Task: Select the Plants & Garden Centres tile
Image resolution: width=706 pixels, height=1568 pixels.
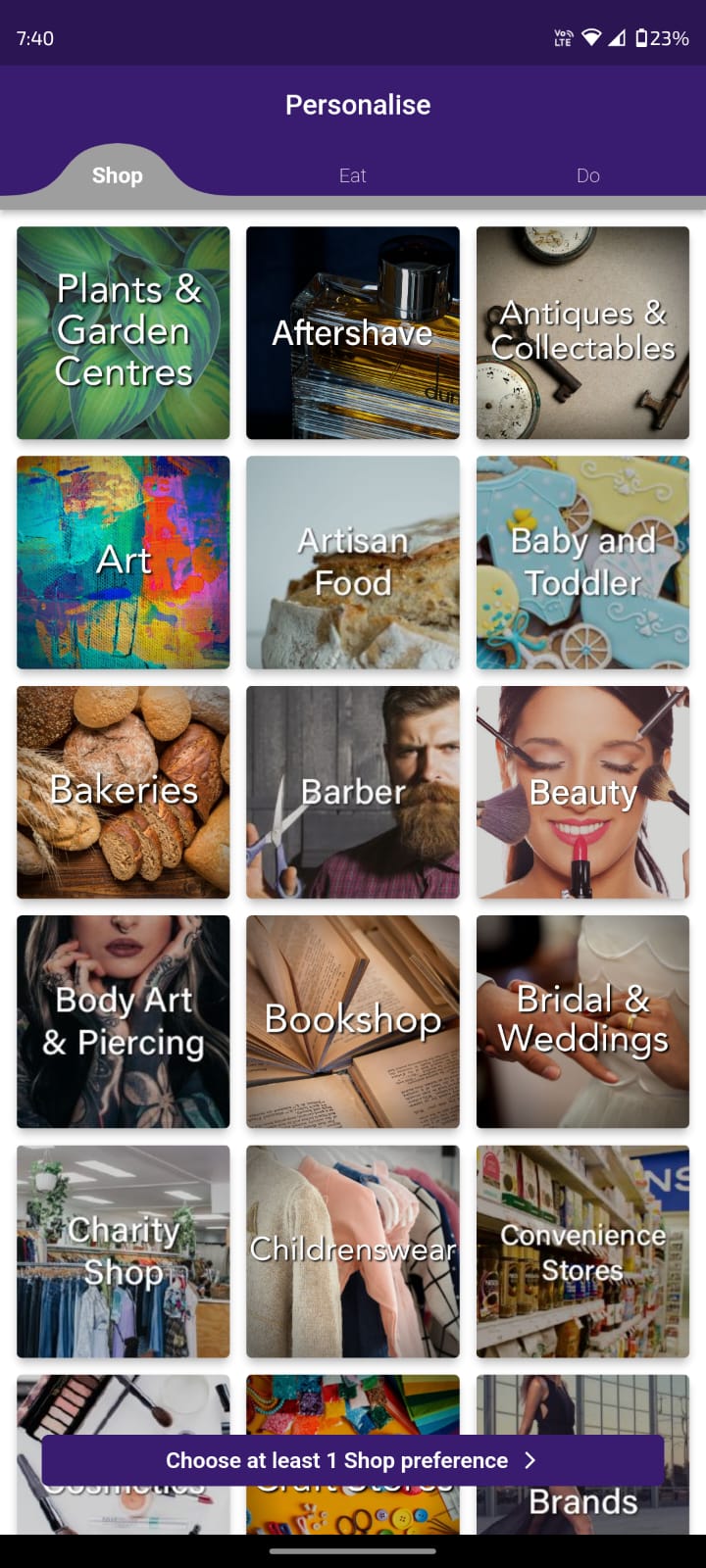Action: pyautogui.click(x=124, y=333)
